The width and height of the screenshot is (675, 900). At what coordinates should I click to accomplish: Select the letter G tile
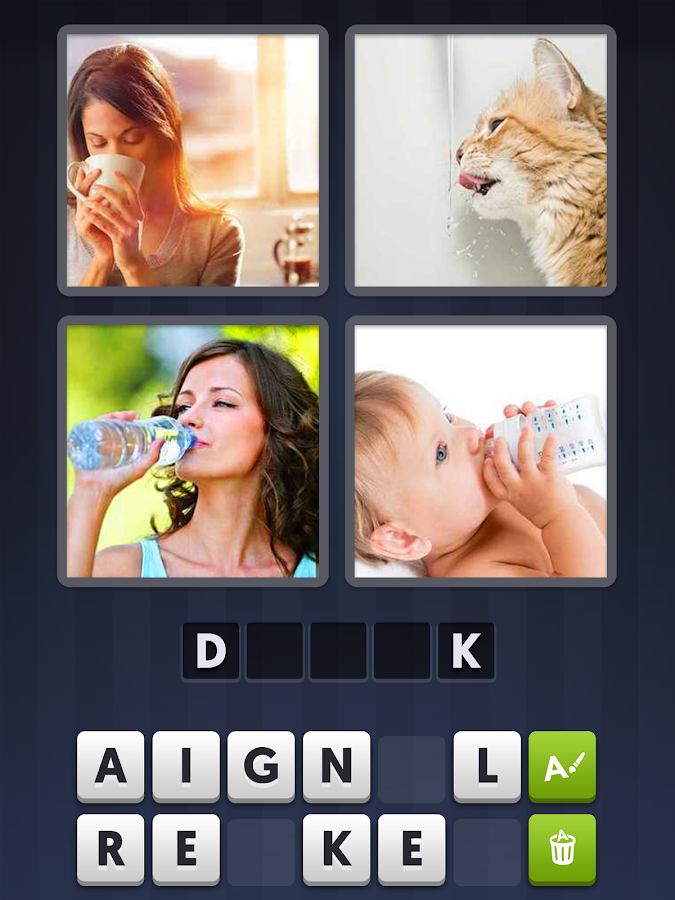tap(261, 766)
